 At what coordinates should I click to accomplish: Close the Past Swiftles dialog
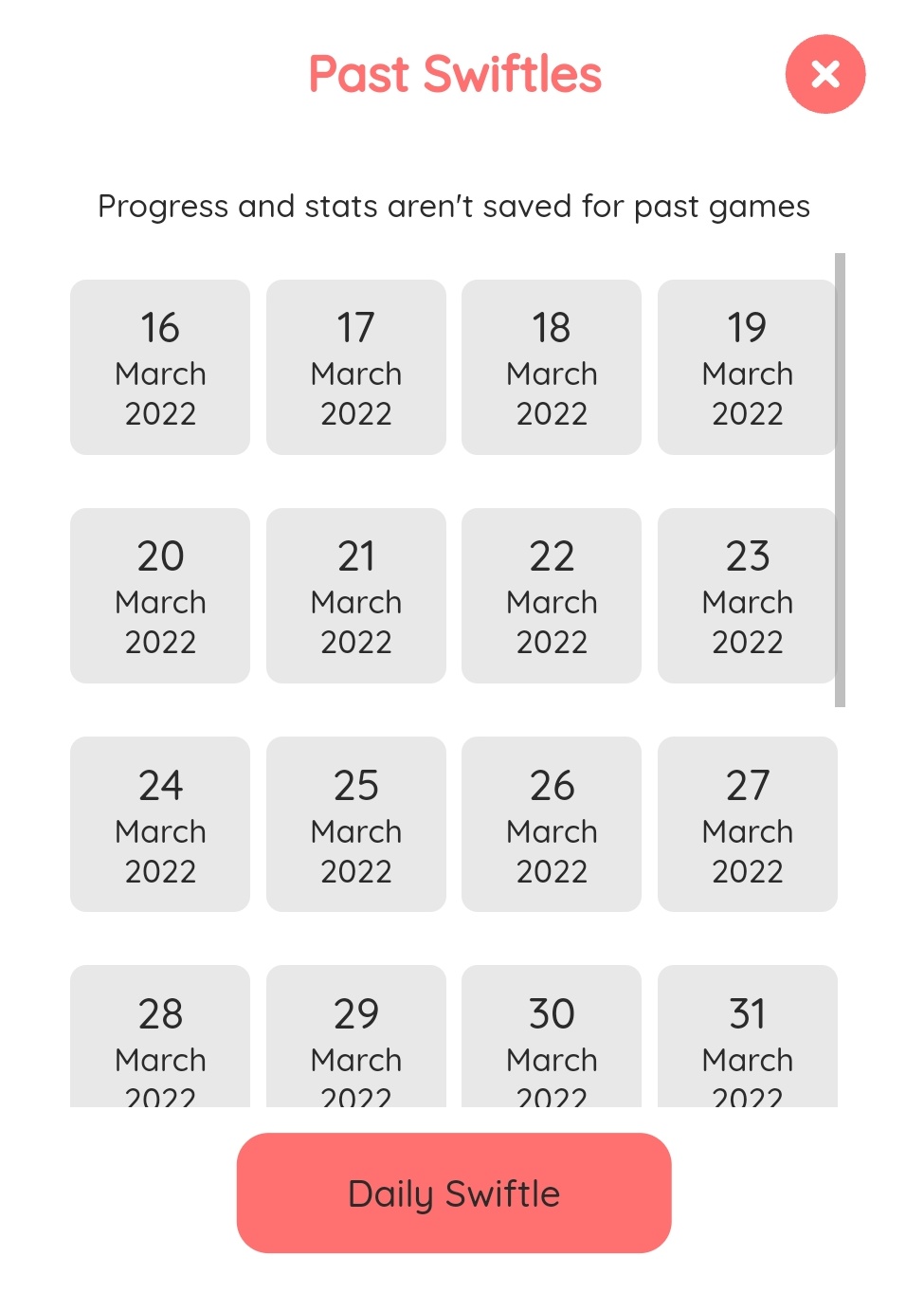[x=824, y=74]
